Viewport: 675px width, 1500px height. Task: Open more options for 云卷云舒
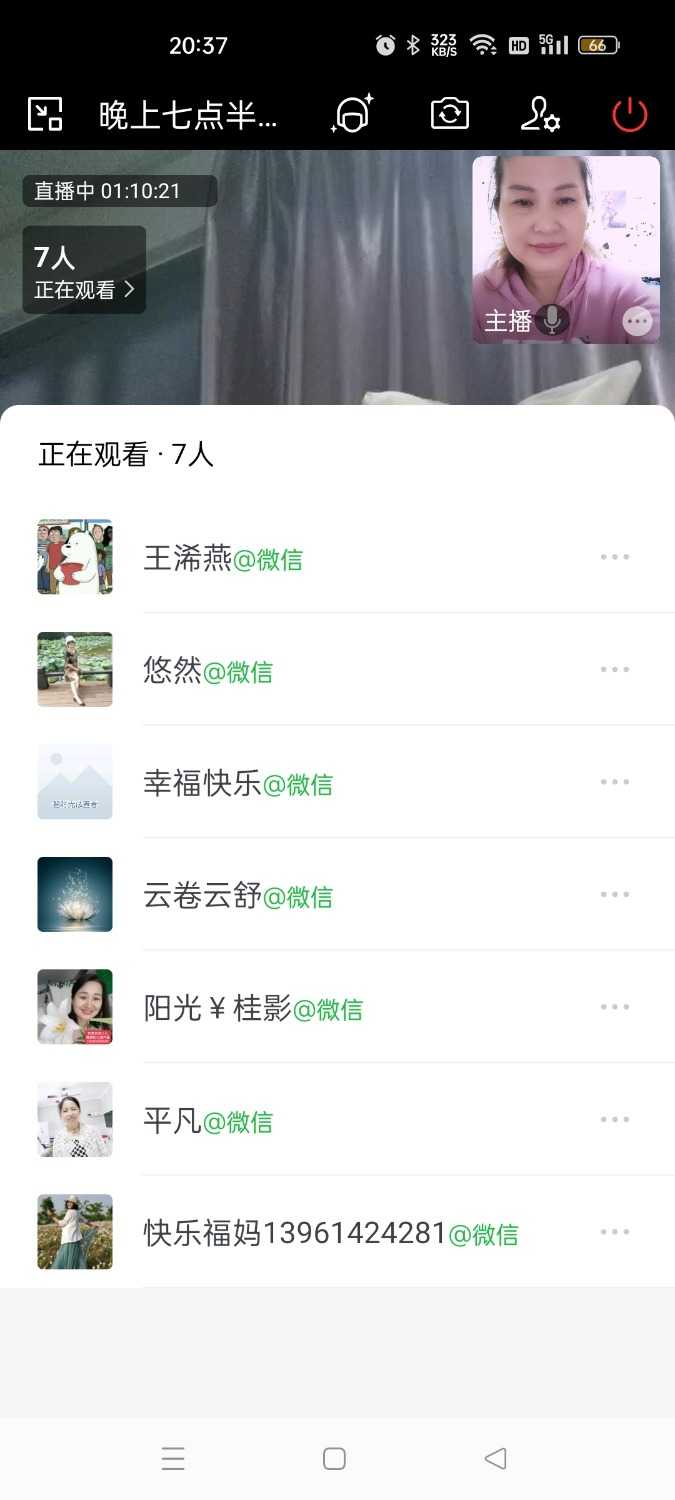[x=615, y=895]
